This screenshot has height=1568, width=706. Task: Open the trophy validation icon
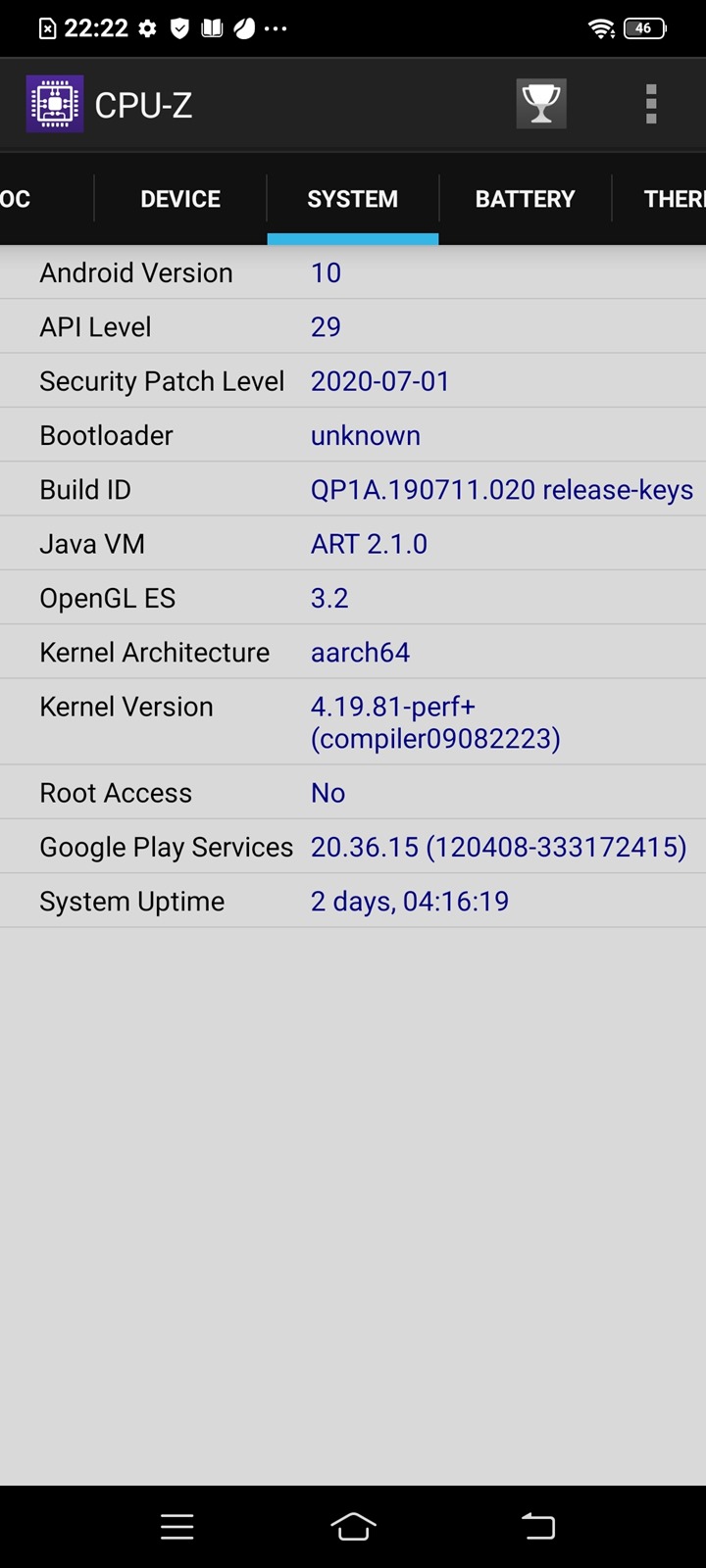tap(540, 104)
